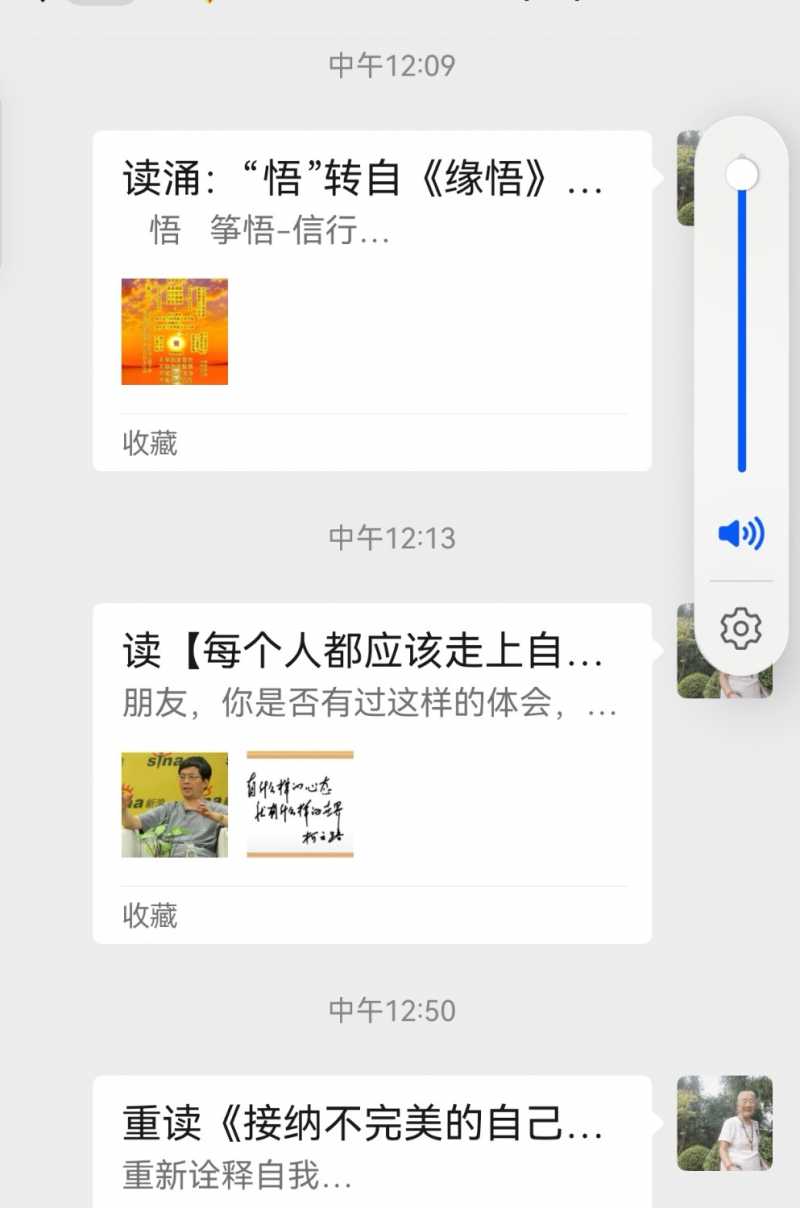View the calligraphy image thumbnail
Image resolution: width=800 pixels, height=1208 pixels.
(299, 803)
